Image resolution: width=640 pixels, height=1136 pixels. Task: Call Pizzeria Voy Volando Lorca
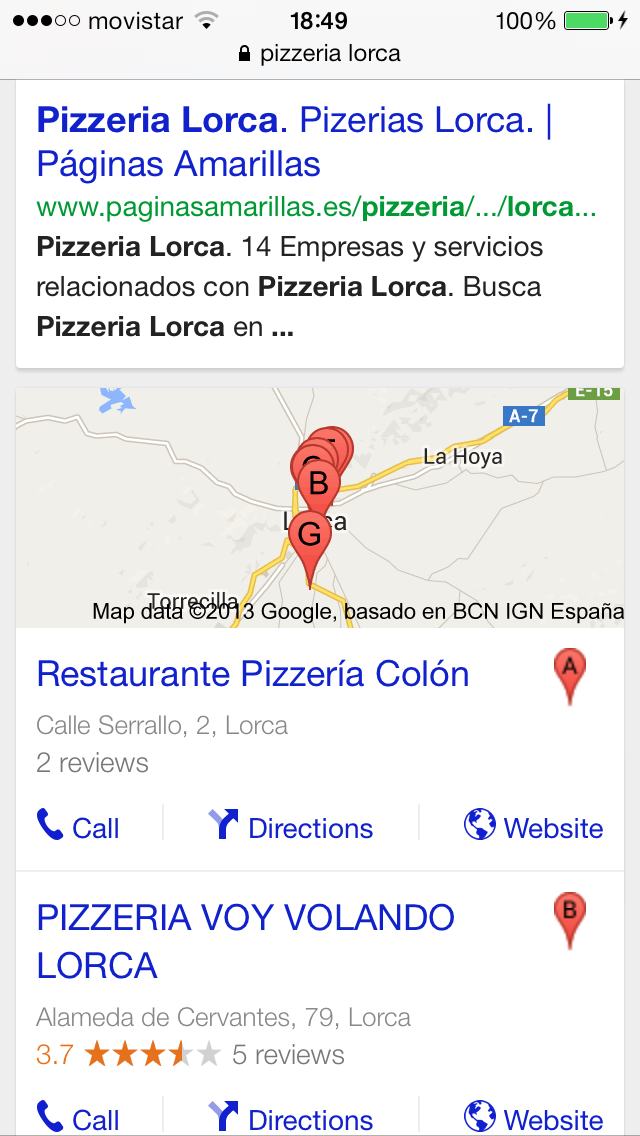point(78,1118)
